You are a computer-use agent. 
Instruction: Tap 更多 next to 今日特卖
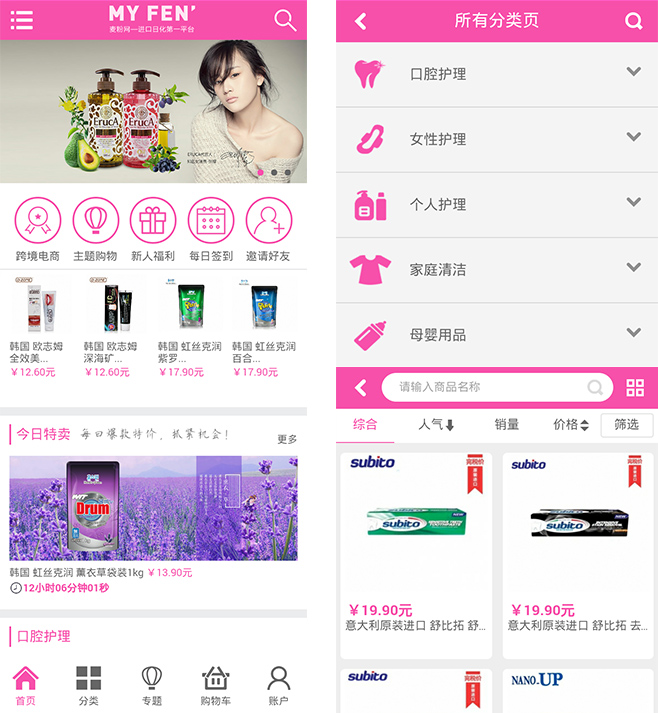click(x=287, y=439)
